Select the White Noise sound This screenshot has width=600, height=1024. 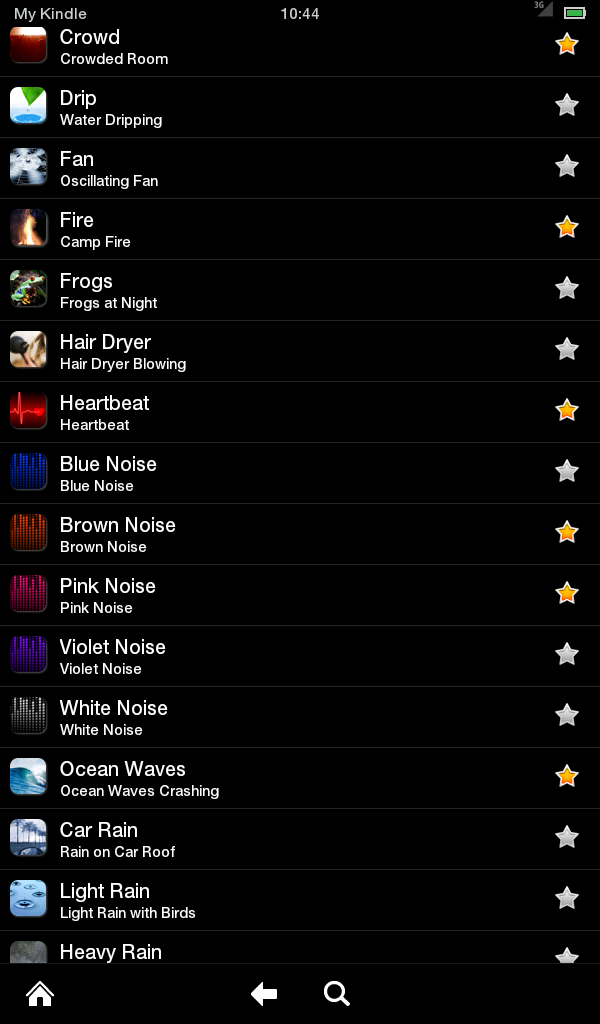click(300, 717)
